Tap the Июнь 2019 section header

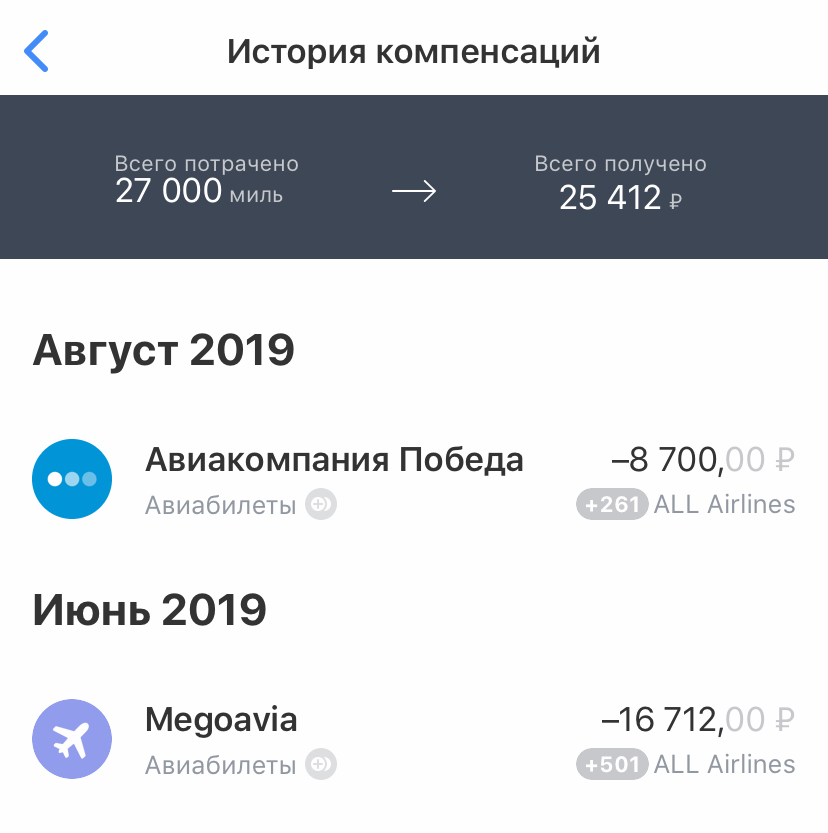[147, 609]
